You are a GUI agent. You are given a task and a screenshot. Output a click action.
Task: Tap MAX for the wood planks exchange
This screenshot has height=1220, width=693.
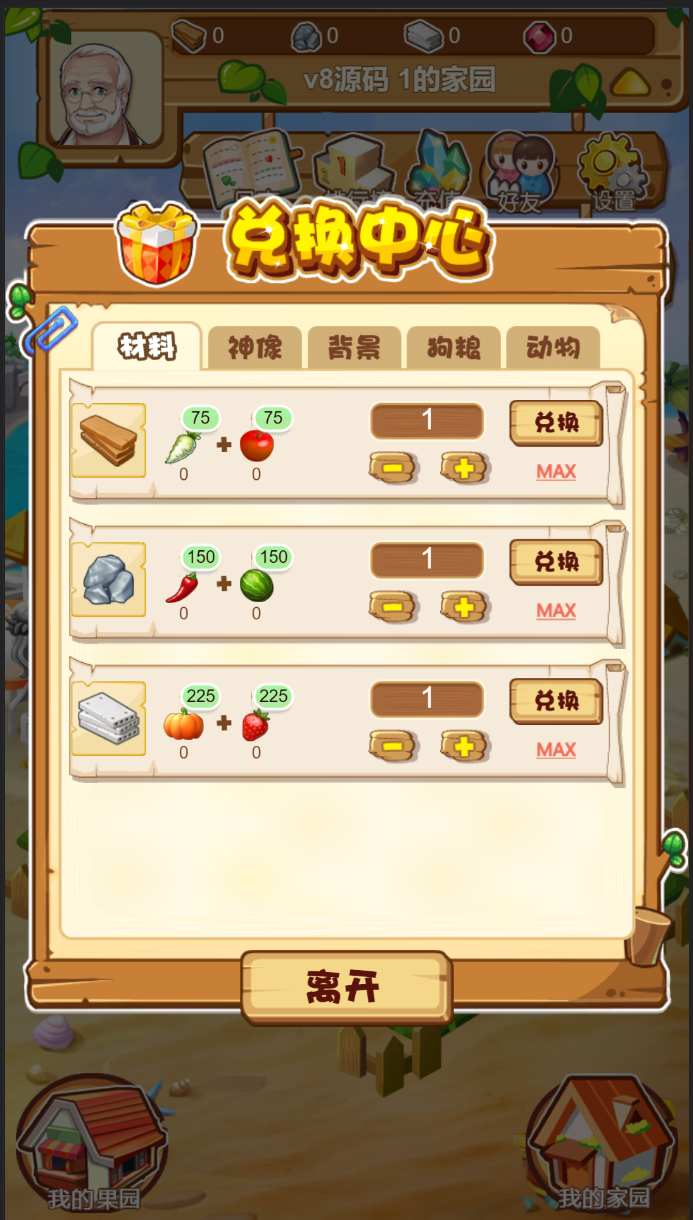tap(556, 471)
